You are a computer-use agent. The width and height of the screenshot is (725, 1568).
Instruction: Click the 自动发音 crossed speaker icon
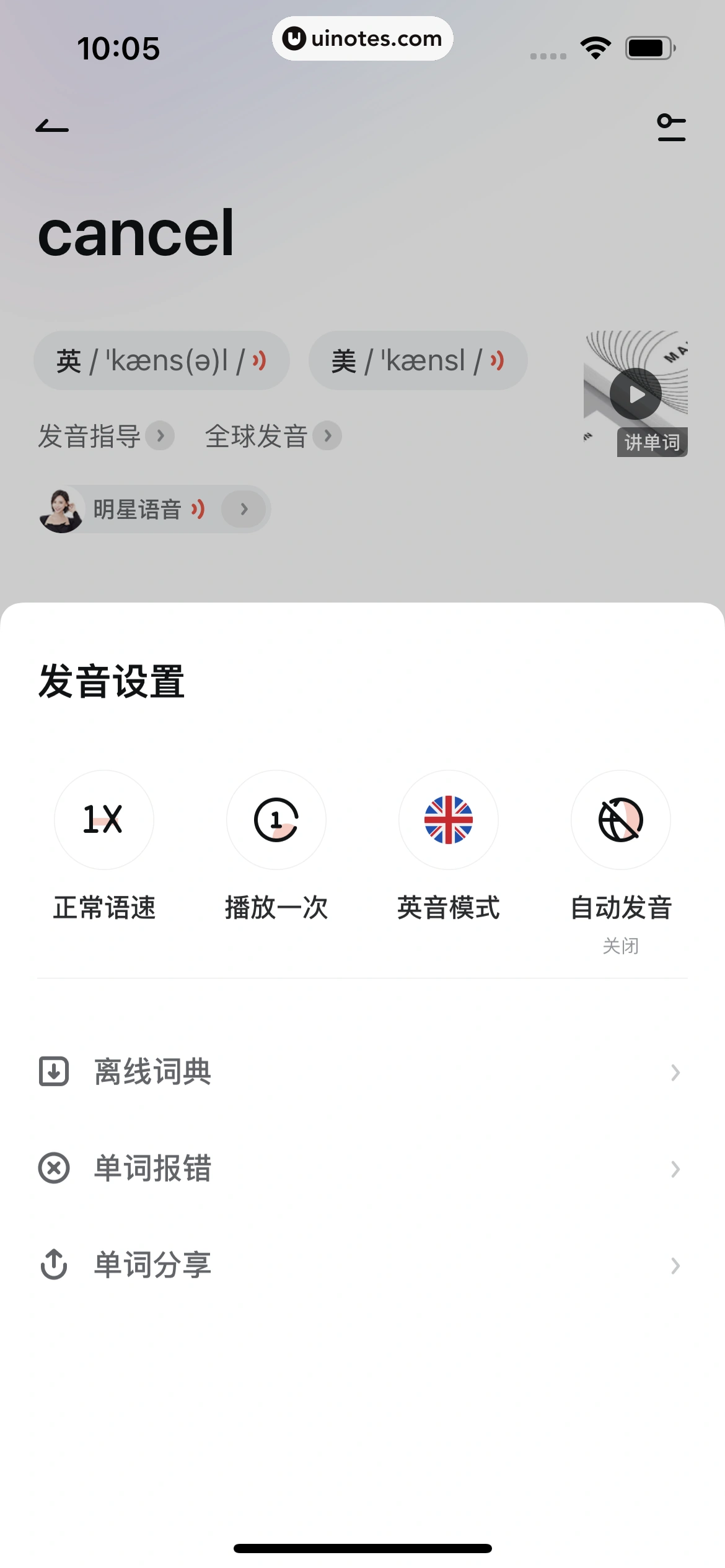[620, 820]
